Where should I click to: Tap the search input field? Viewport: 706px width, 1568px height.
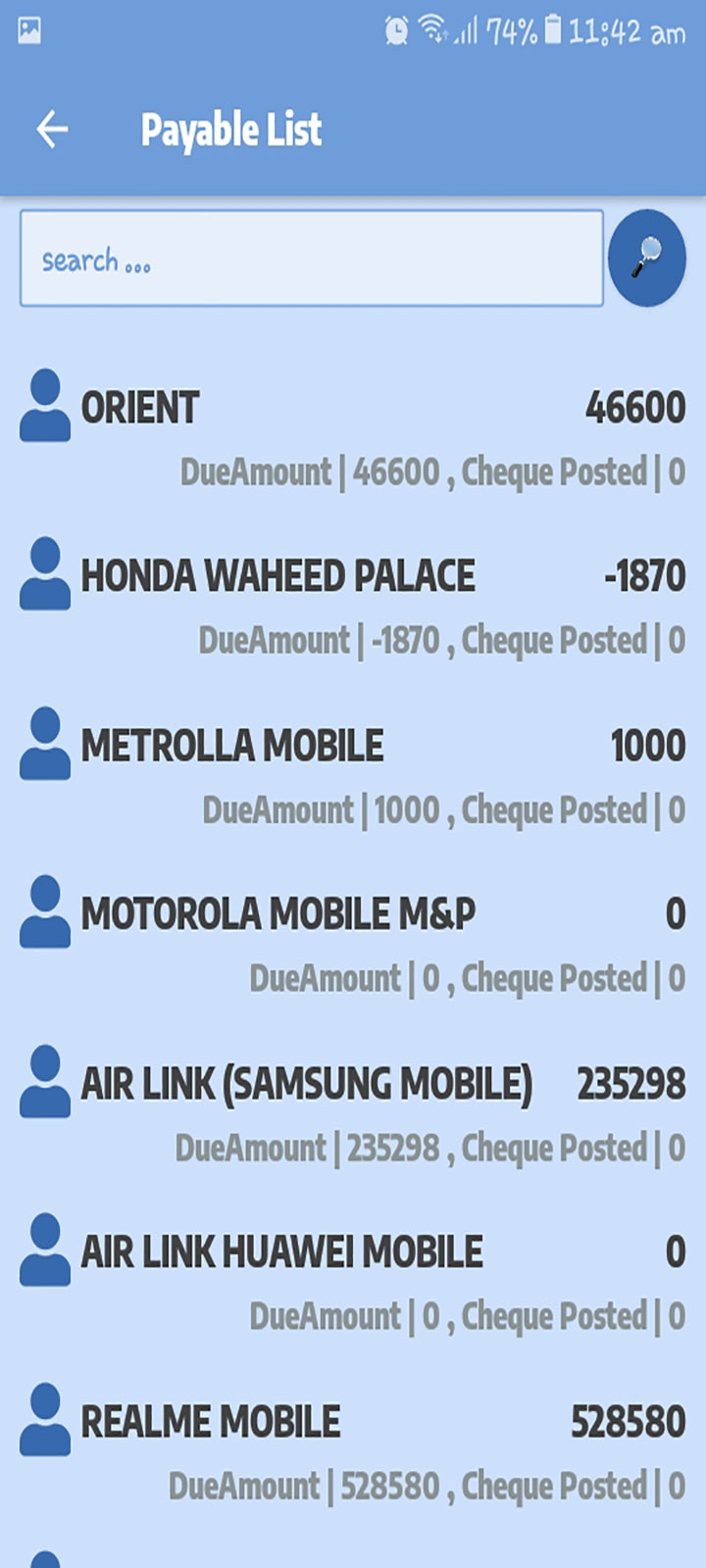point(311,257)
